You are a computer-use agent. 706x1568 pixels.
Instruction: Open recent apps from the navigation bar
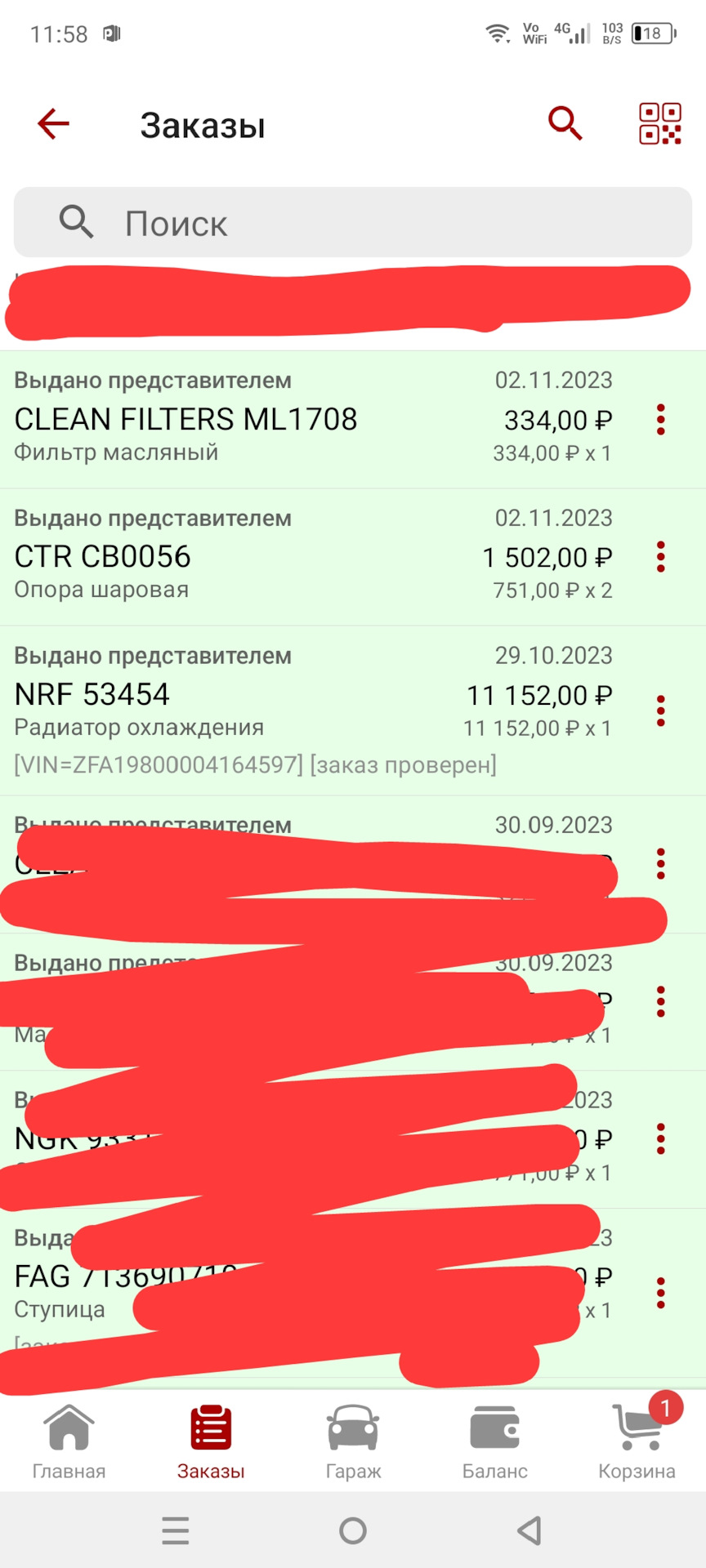[176, 1530]
